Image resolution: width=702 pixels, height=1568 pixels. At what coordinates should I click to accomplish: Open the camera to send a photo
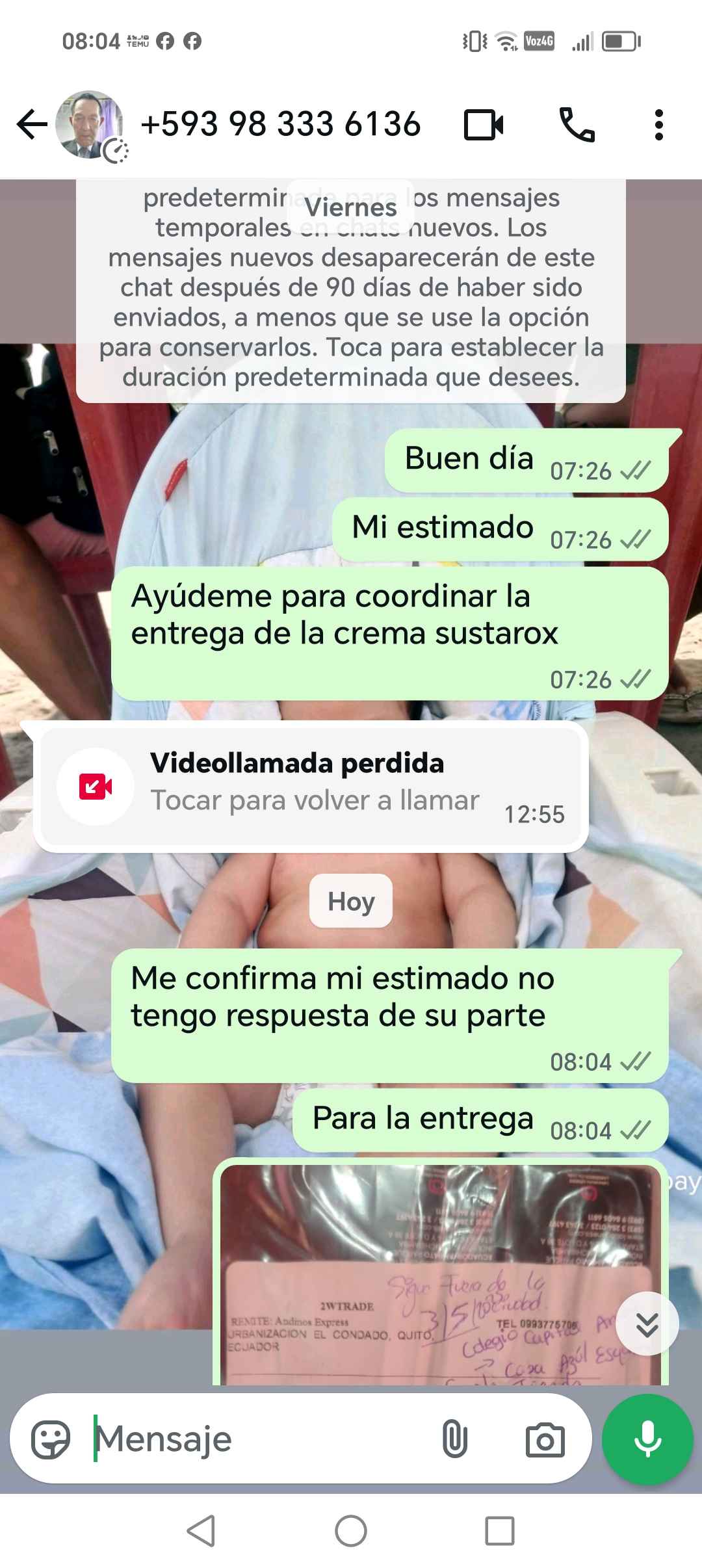click(x=545, y=1439)
